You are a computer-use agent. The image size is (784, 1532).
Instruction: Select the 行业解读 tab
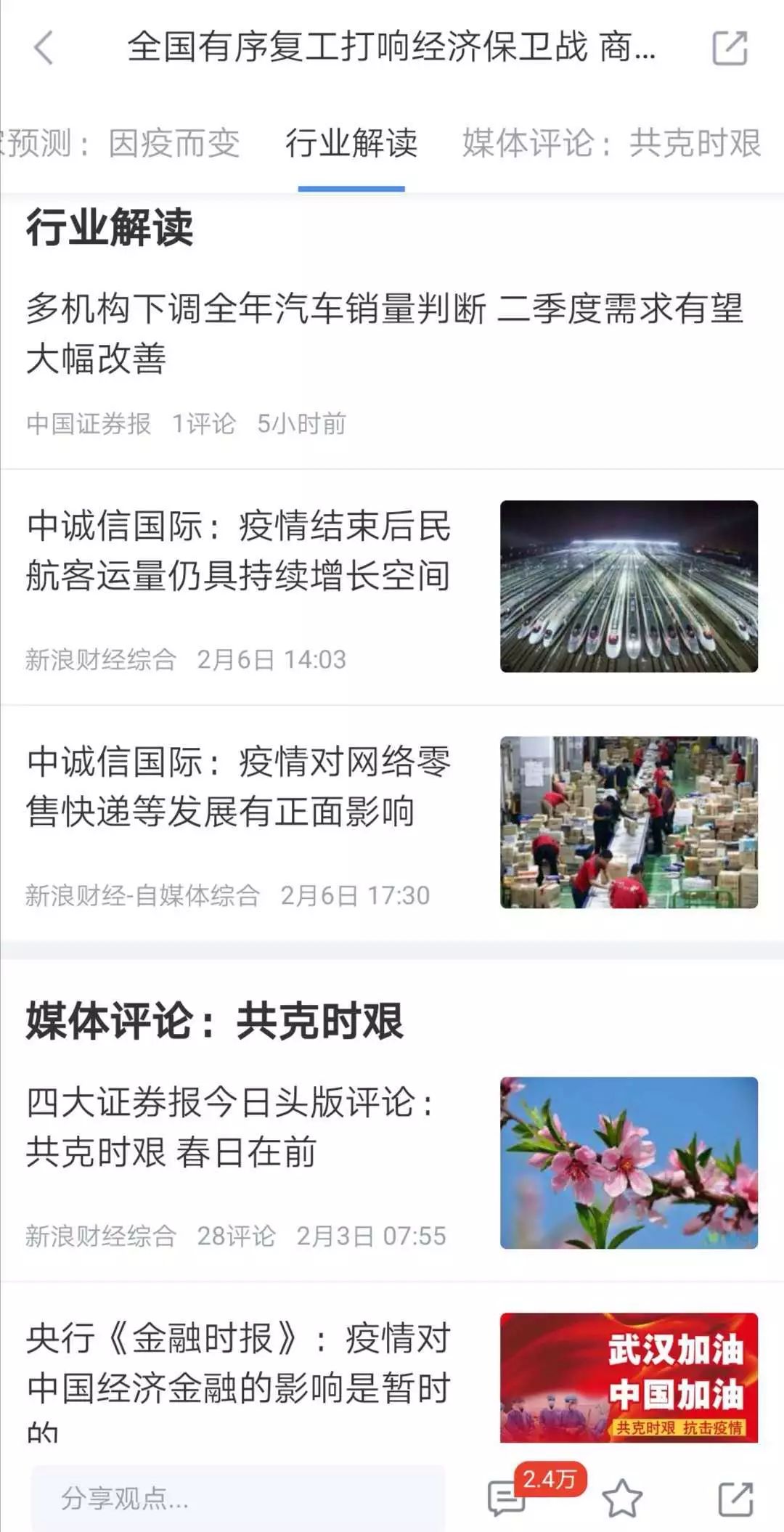point(351,142)
